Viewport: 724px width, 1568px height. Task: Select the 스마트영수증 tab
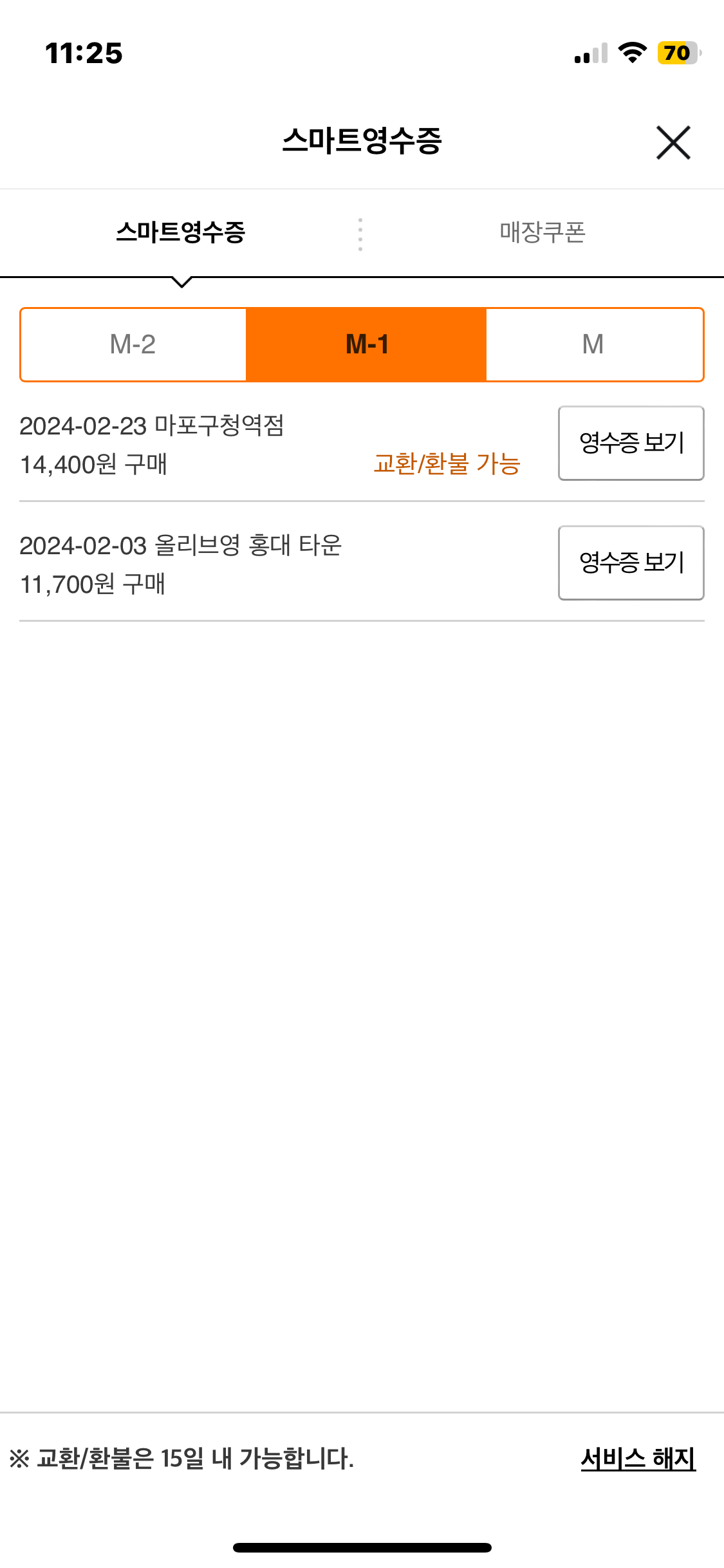(x=181, y=232)
